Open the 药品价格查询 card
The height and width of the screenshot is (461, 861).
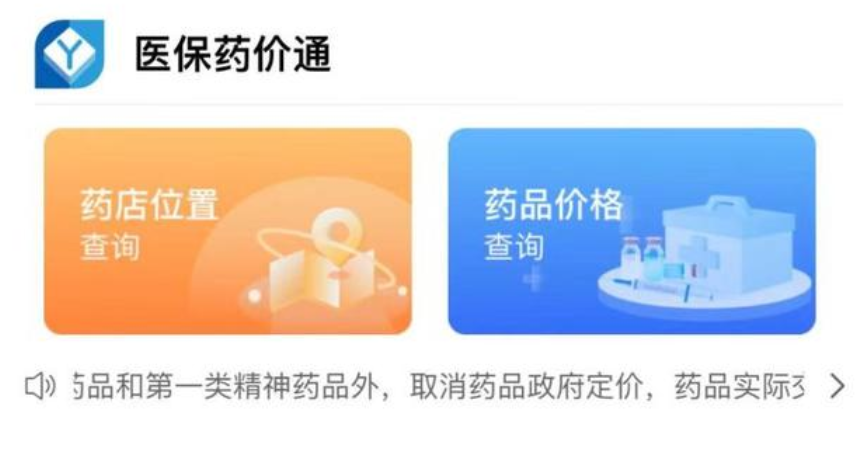coord(631,231)
